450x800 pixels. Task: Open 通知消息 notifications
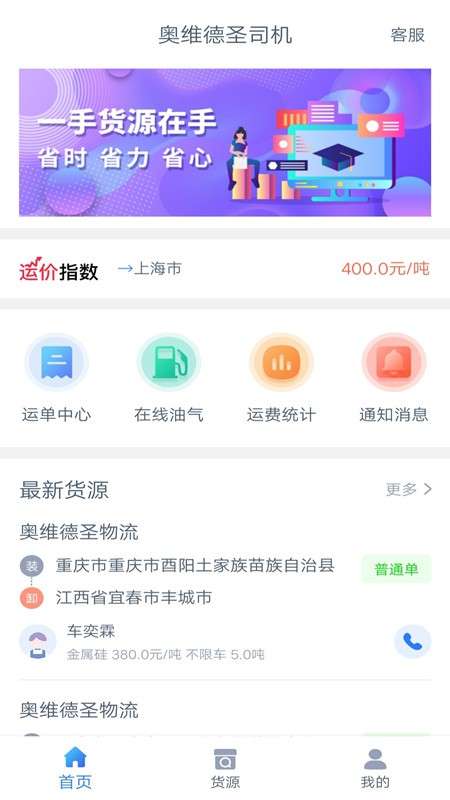click(x=393, y=379)
